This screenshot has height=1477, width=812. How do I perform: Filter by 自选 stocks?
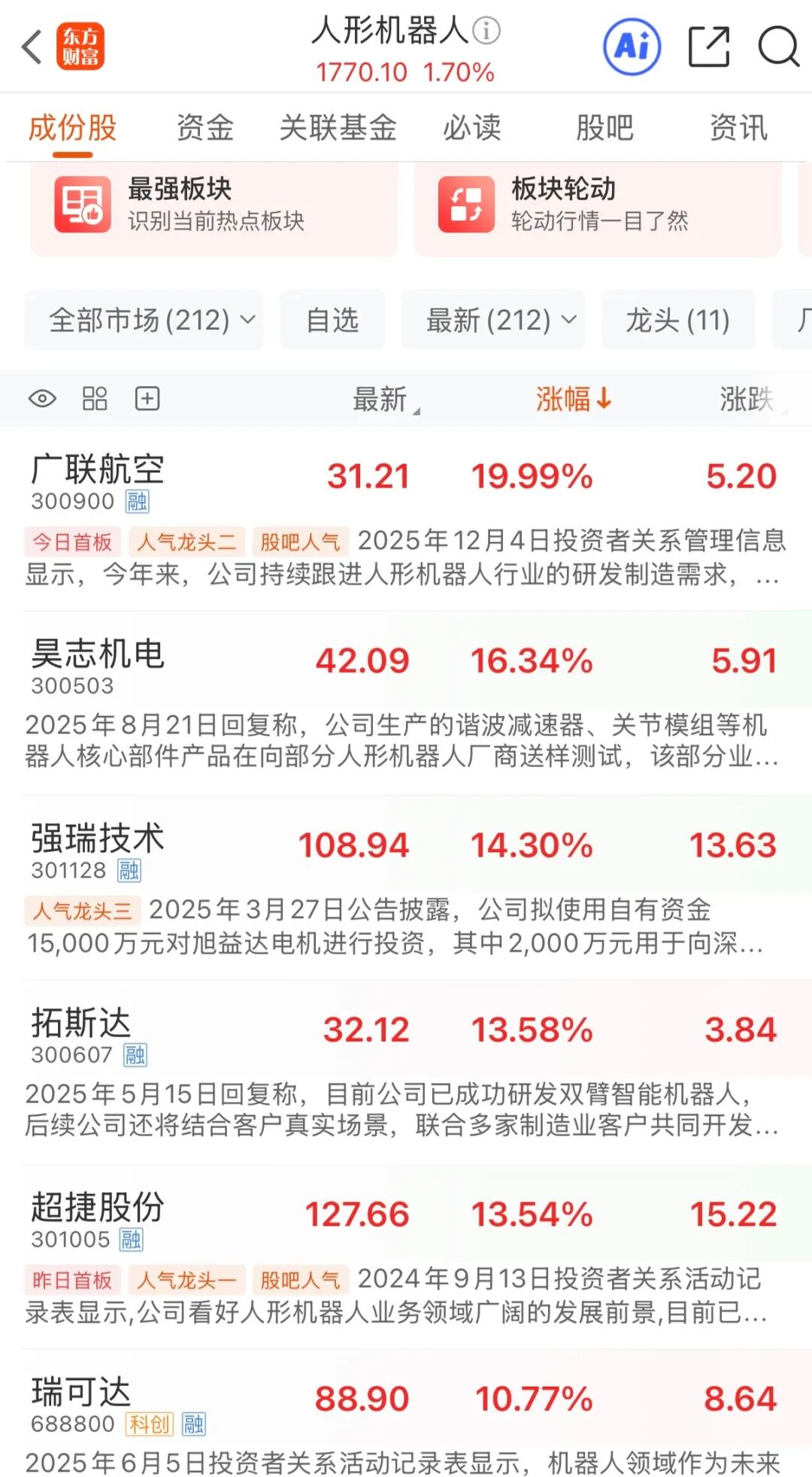click(332, 320)
